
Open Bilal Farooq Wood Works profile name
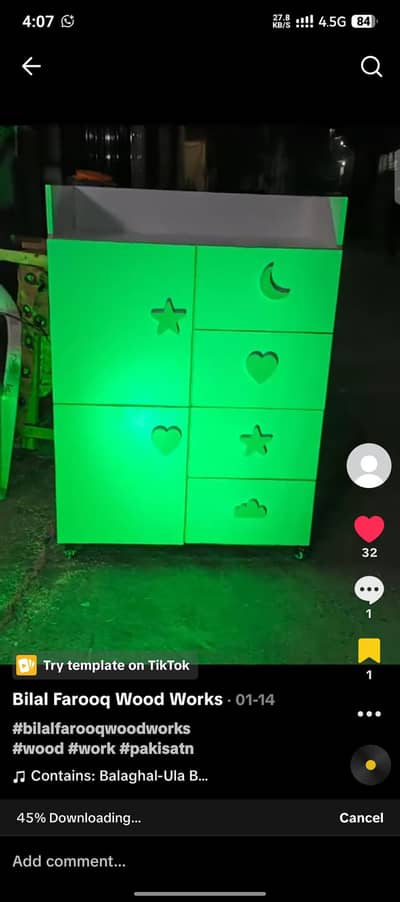[117, 700]
